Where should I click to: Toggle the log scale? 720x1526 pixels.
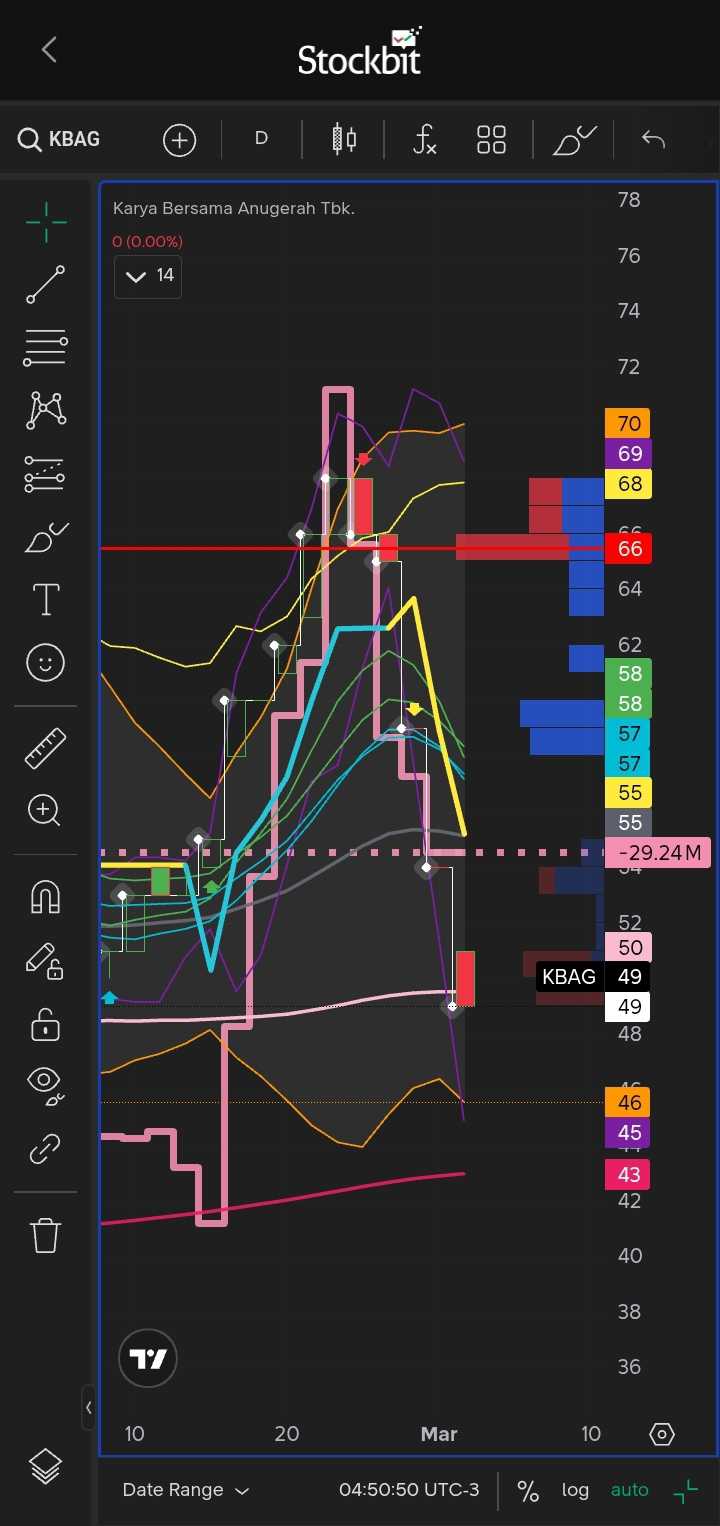(575, 1490)
